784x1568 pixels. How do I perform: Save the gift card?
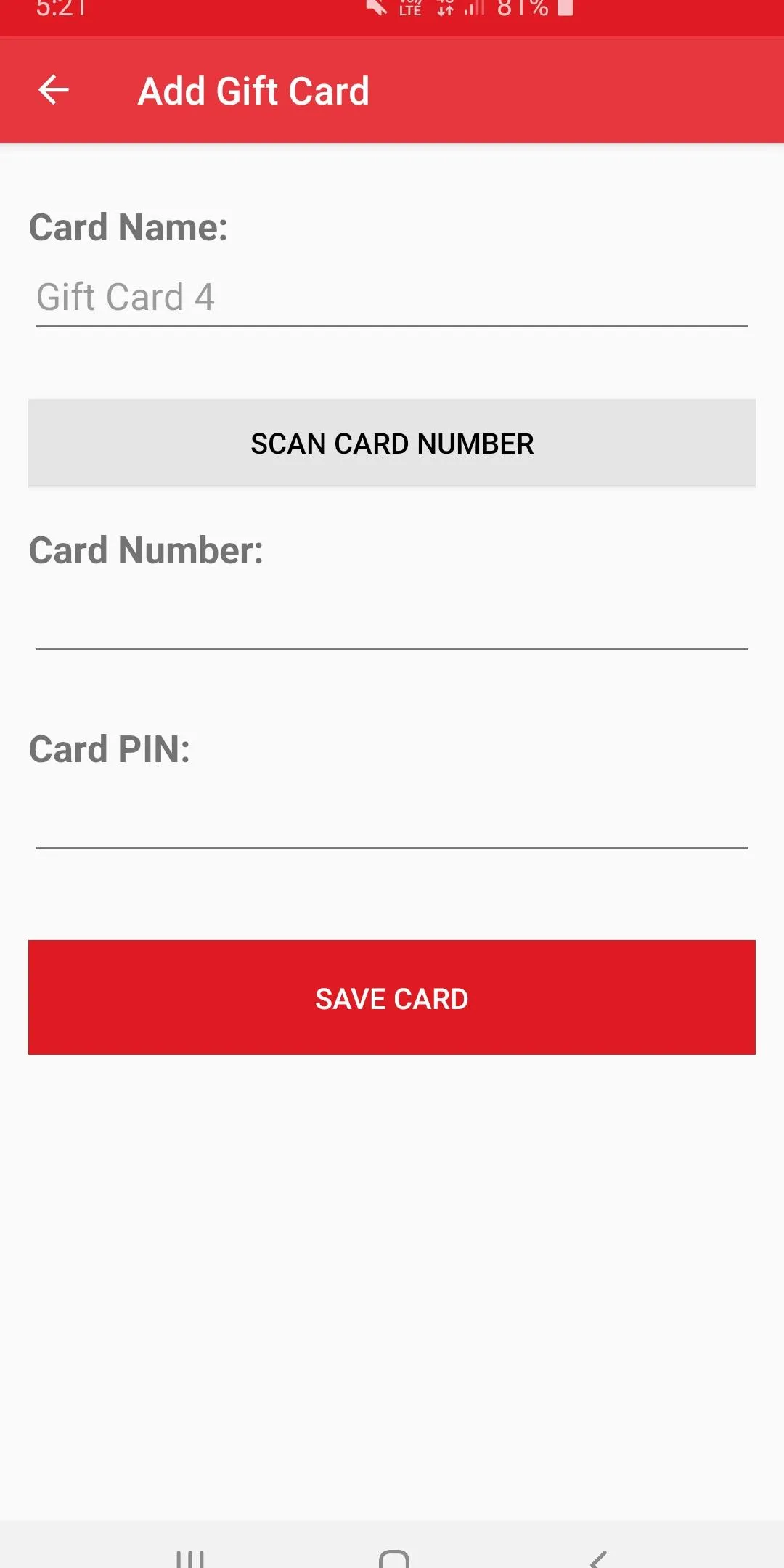[392, 997]
